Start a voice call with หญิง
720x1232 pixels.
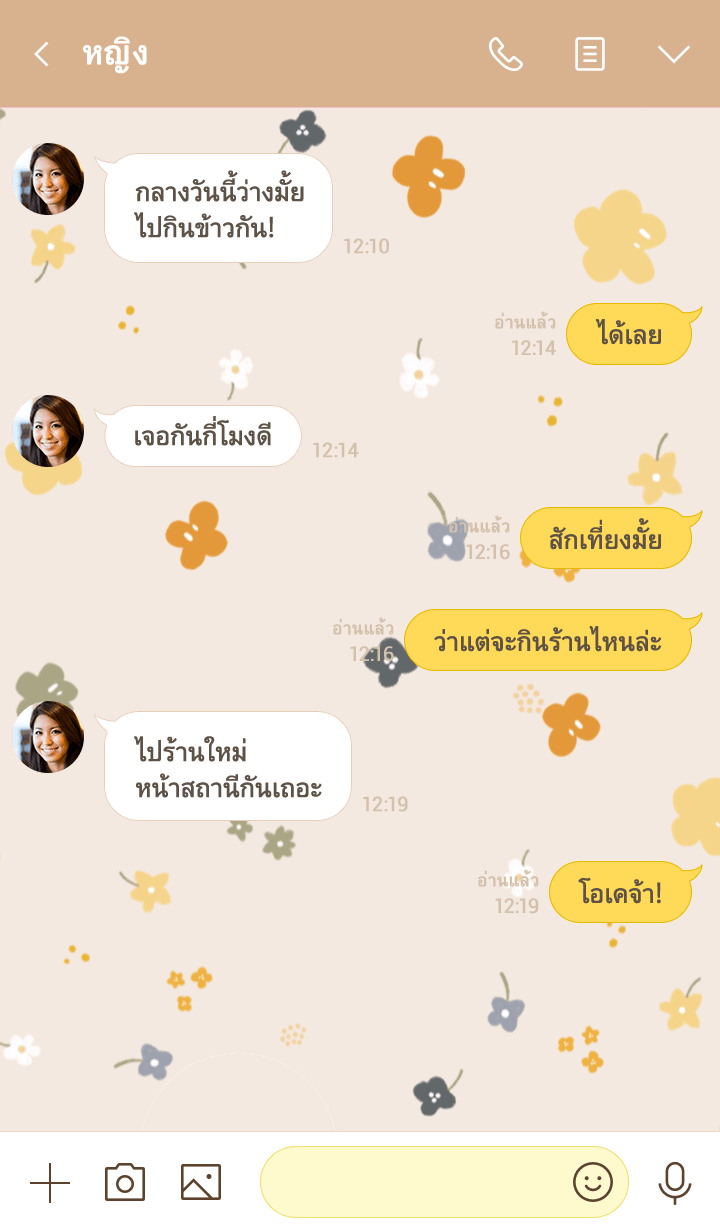coord(505,54)
